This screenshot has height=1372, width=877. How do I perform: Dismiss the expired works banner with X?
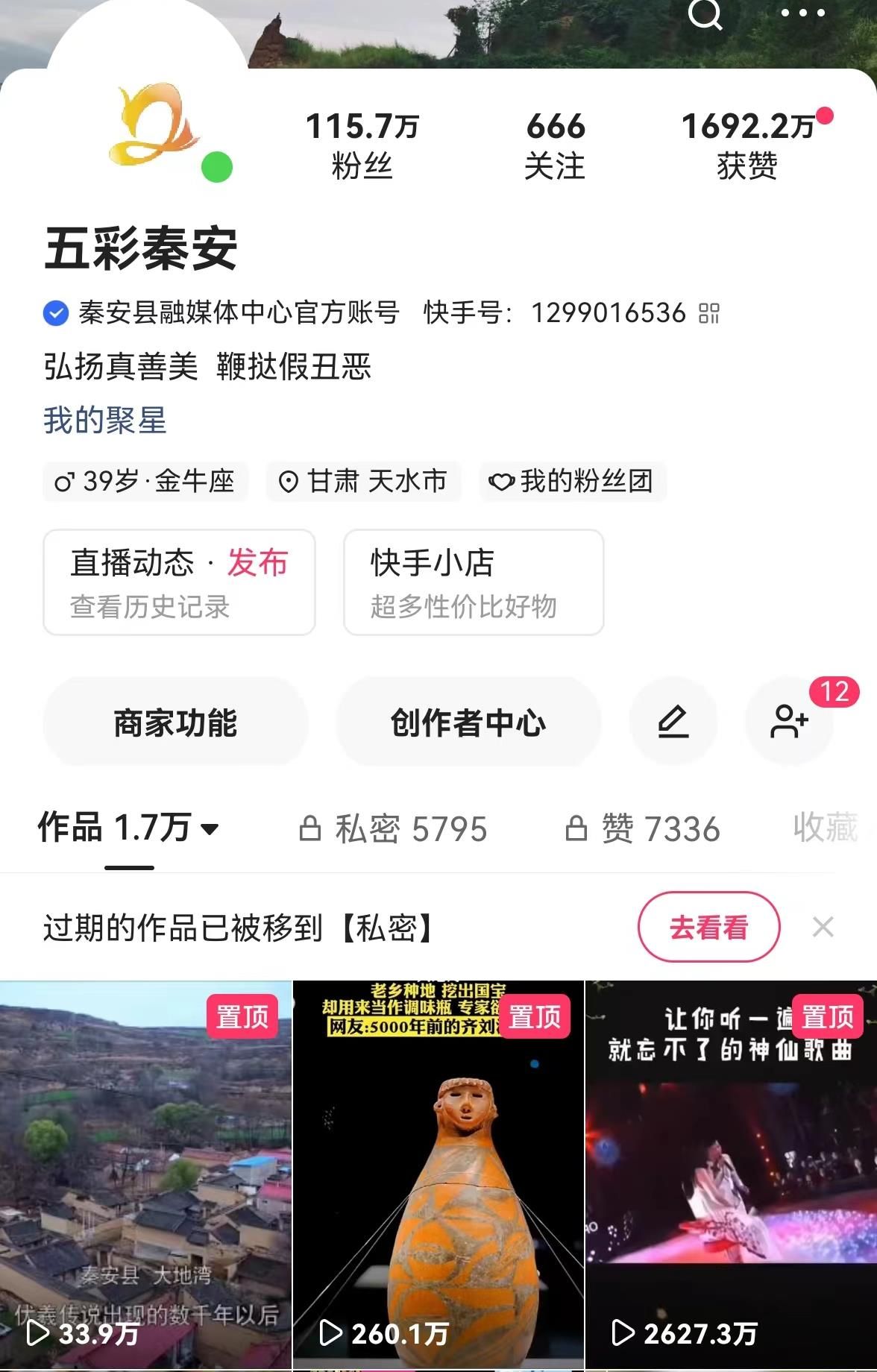coord(823,927)
